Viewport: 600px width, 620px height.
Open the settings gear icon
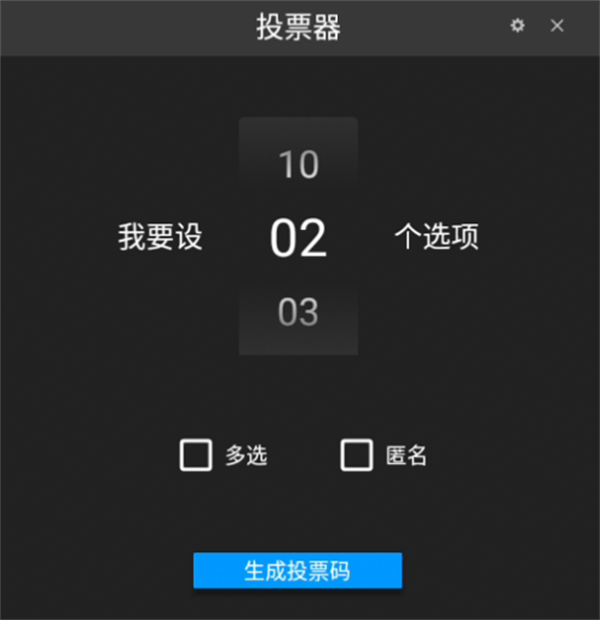517,26
